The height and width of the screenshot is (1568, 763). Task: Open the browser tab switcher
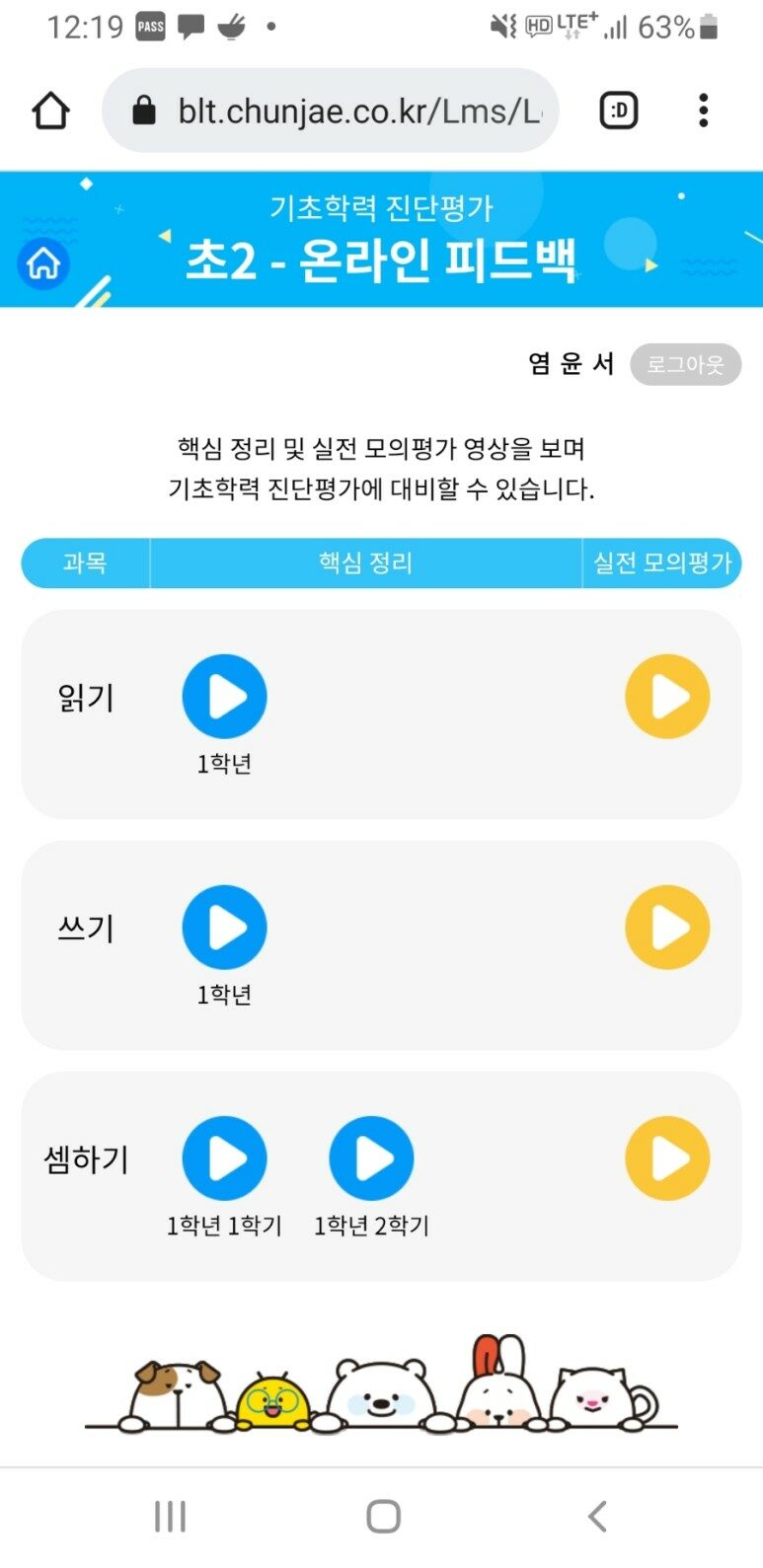tap(619, 111)
